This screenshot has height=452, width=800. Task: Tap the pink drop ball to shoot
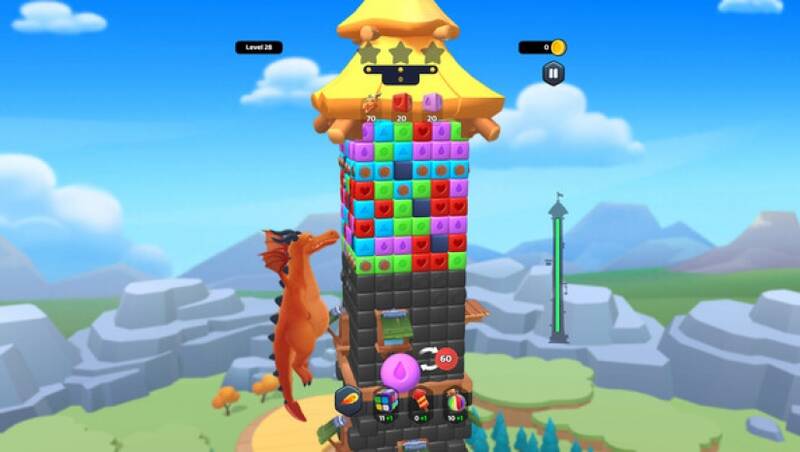click(x=398, y=370)
